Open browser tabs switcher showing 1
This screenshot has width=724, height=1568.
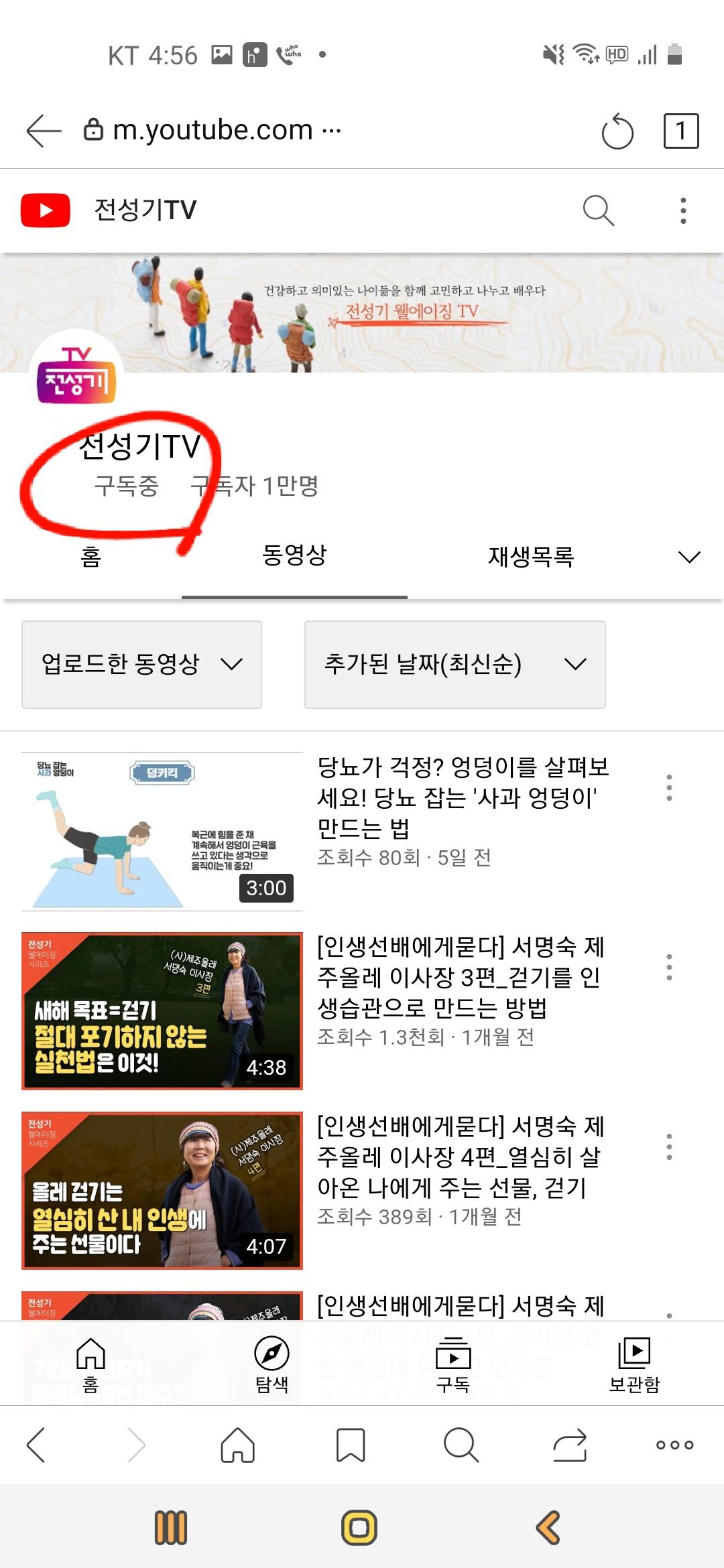click(x=680, y=131)
